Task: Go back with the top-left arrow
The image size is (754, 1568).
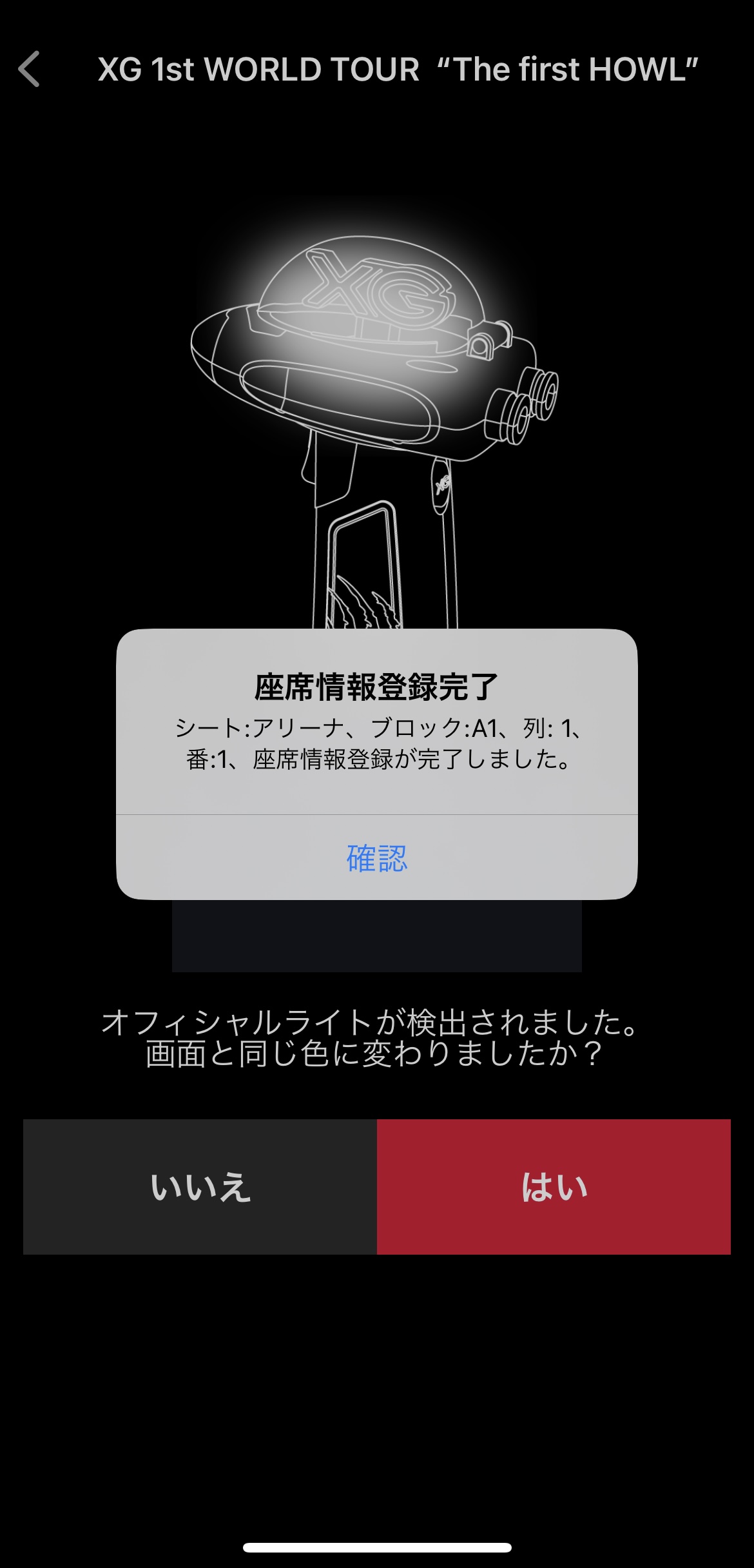Action: click(30, 69)
